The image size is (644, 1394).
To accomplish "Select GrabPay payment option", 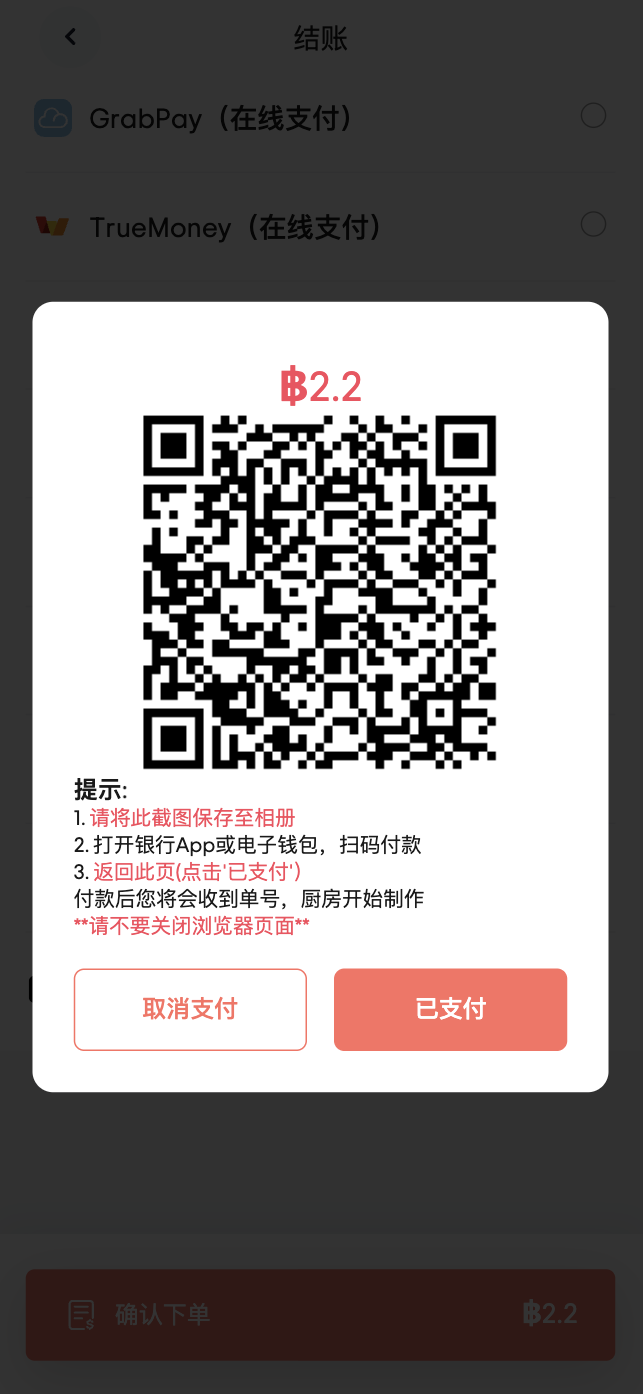I will [x=593, y=117].
